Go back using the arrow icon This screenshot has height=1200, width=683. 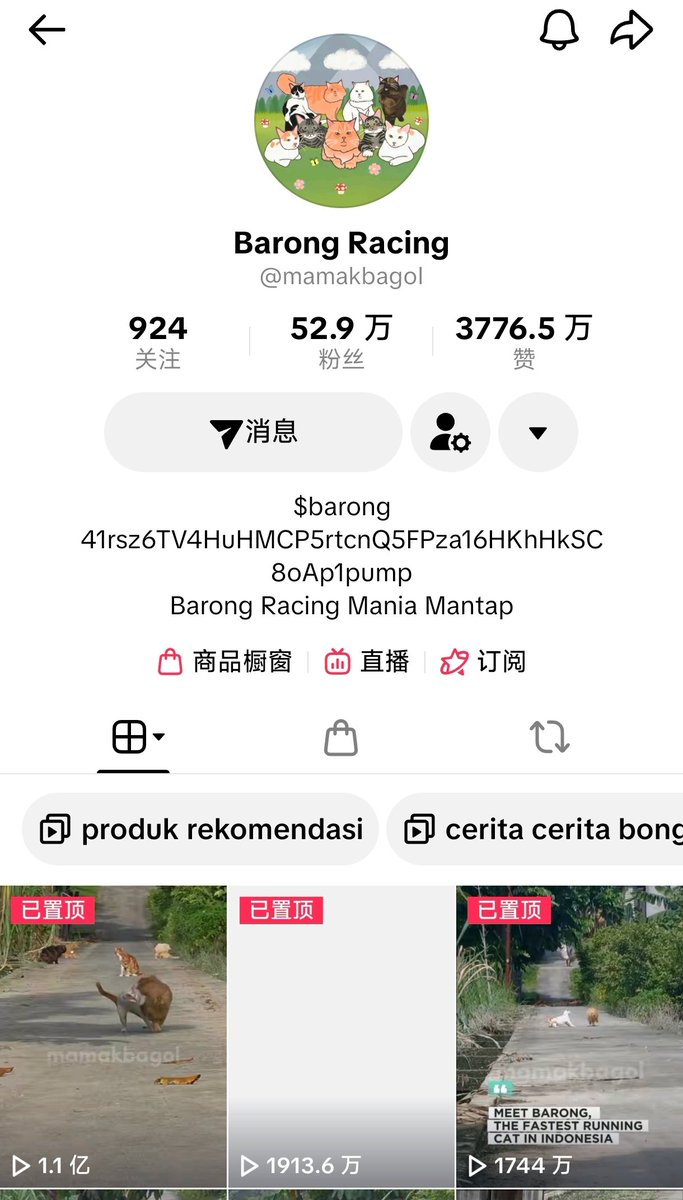47,30
